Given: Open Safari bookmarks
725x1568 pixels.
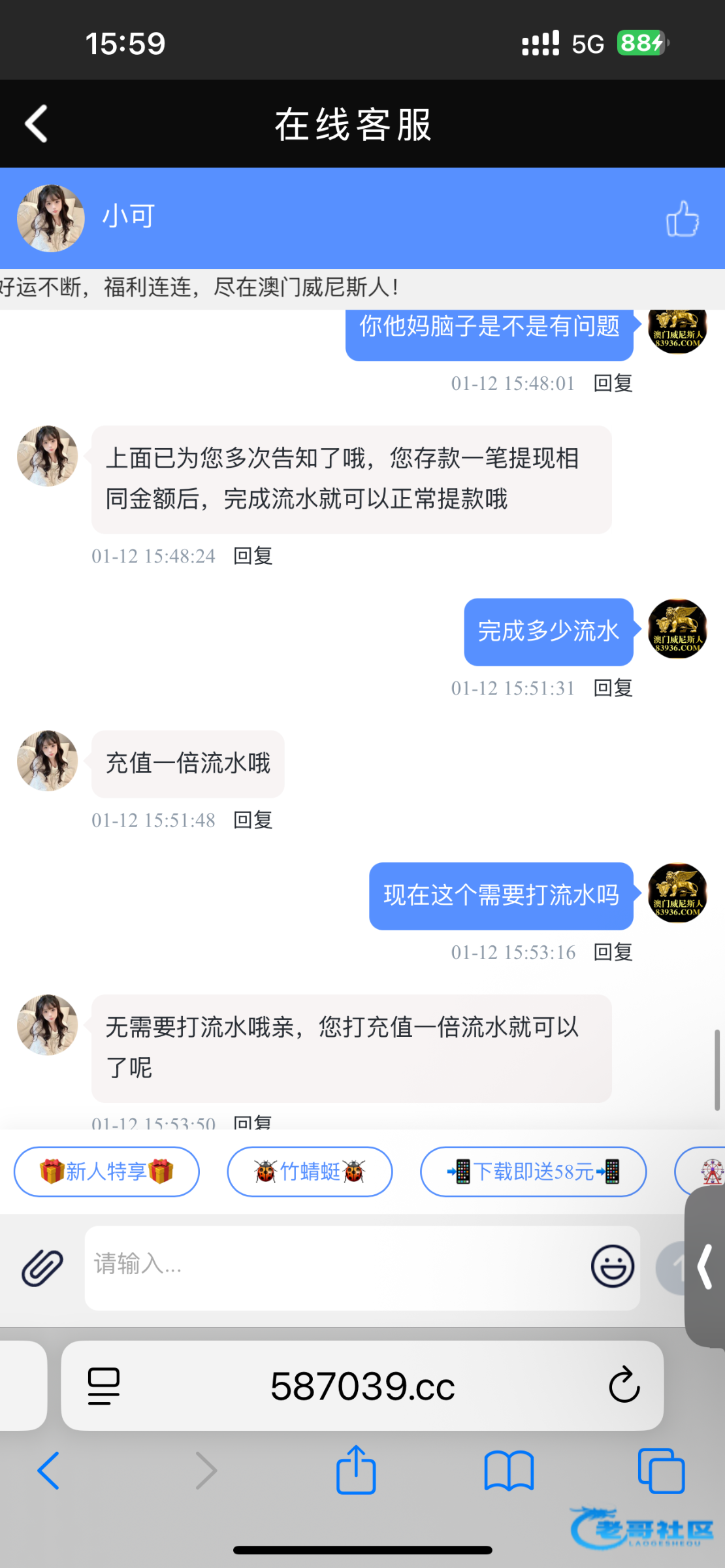Looking at the screenshot, I should click(x=509, y=1471).
